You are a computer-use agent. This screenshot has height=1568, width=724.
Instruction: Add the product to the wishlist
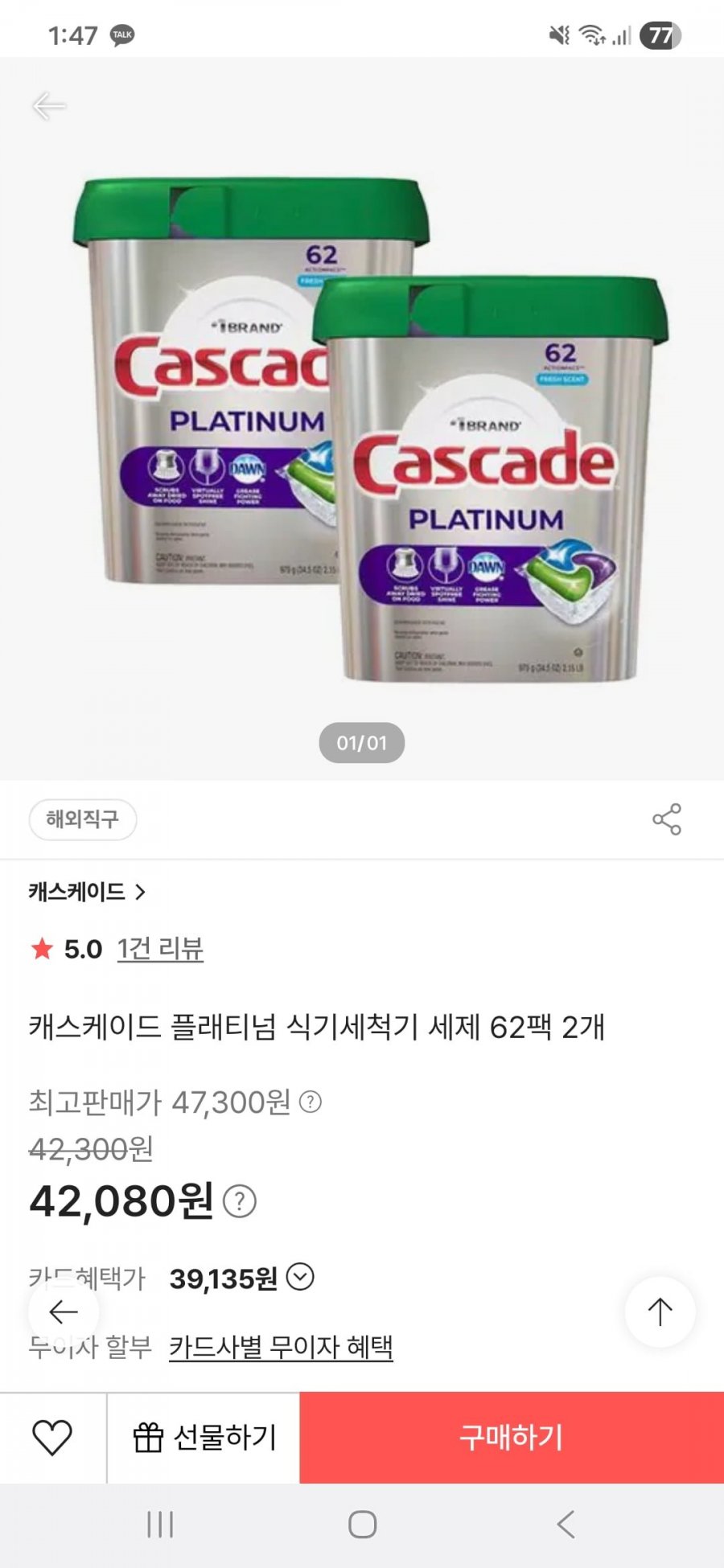pyautogui.click(x=52, y=1438)
